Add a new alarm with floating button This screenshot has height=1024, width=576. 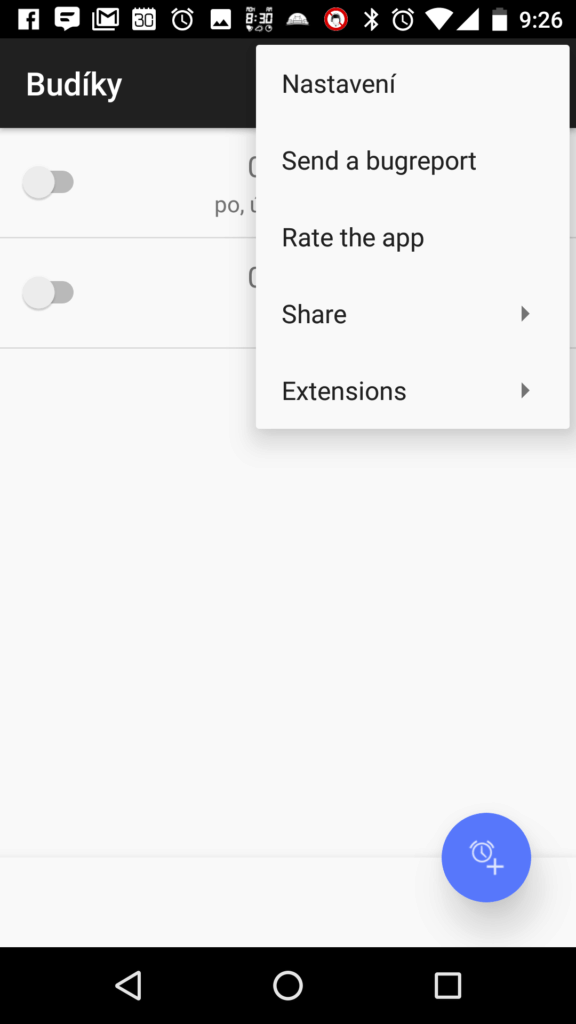[486, 857]
